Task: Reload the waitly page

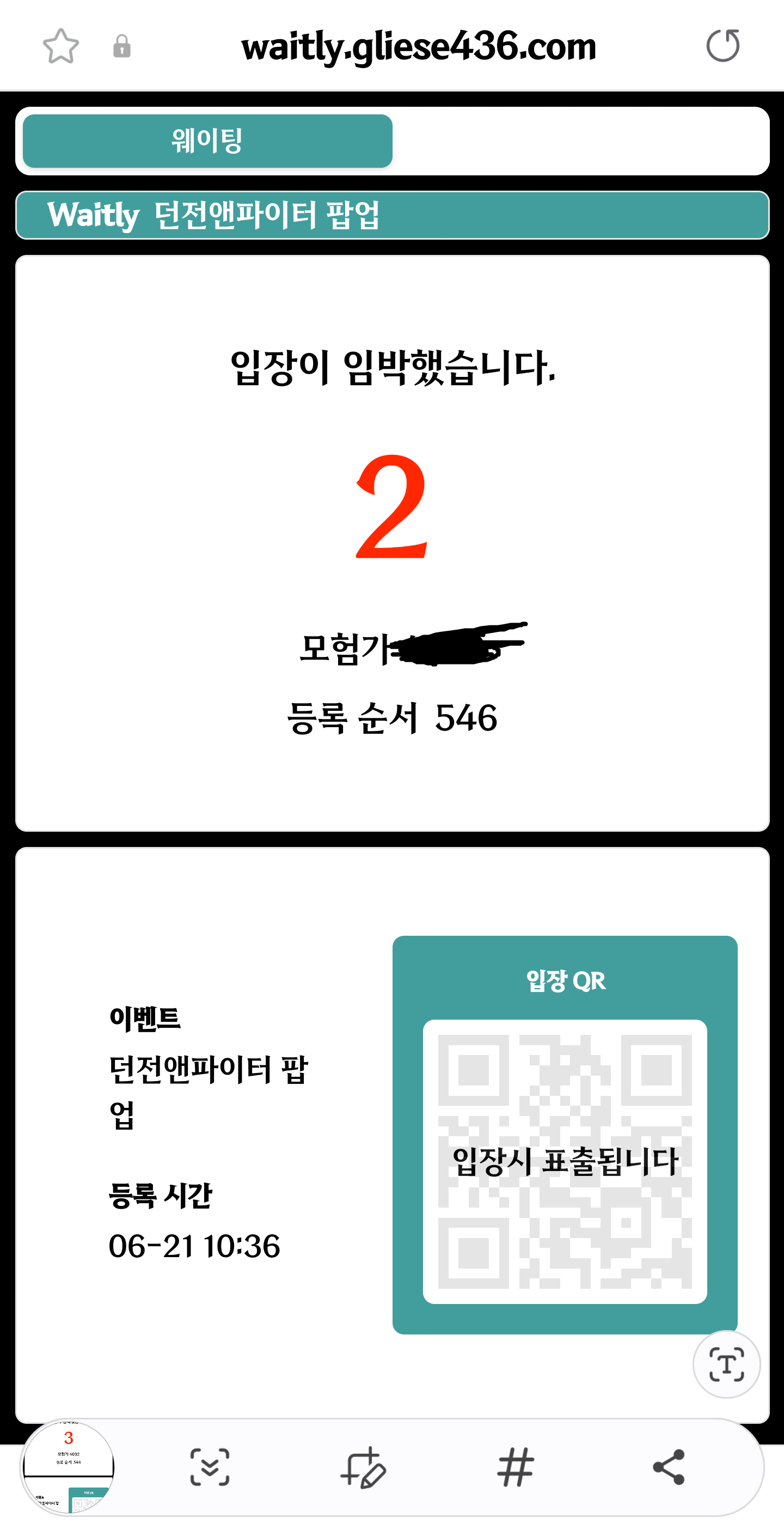Action: click(722, 46)
